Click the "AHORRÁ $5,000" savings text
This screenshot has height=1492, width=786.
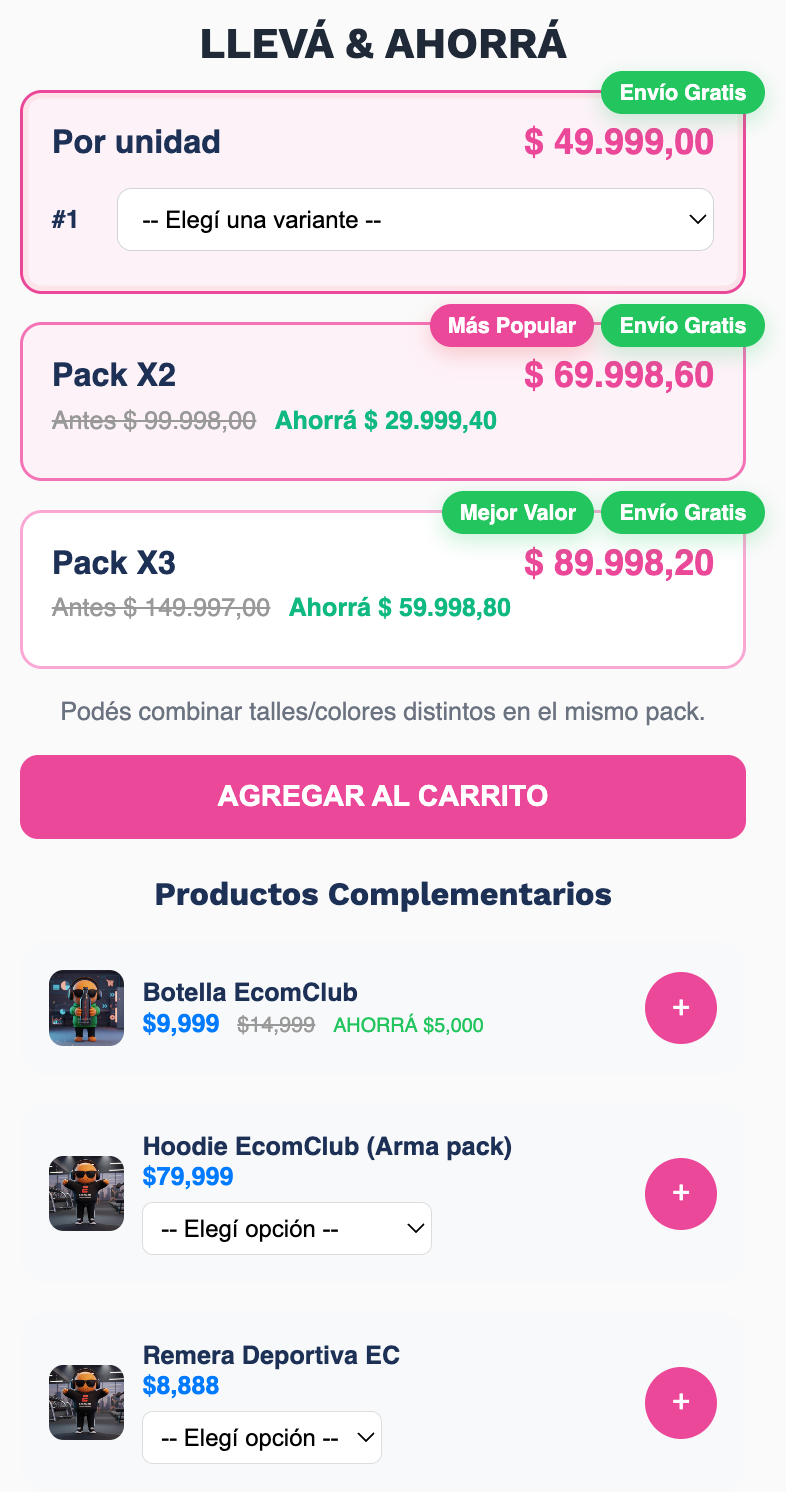407,1025
